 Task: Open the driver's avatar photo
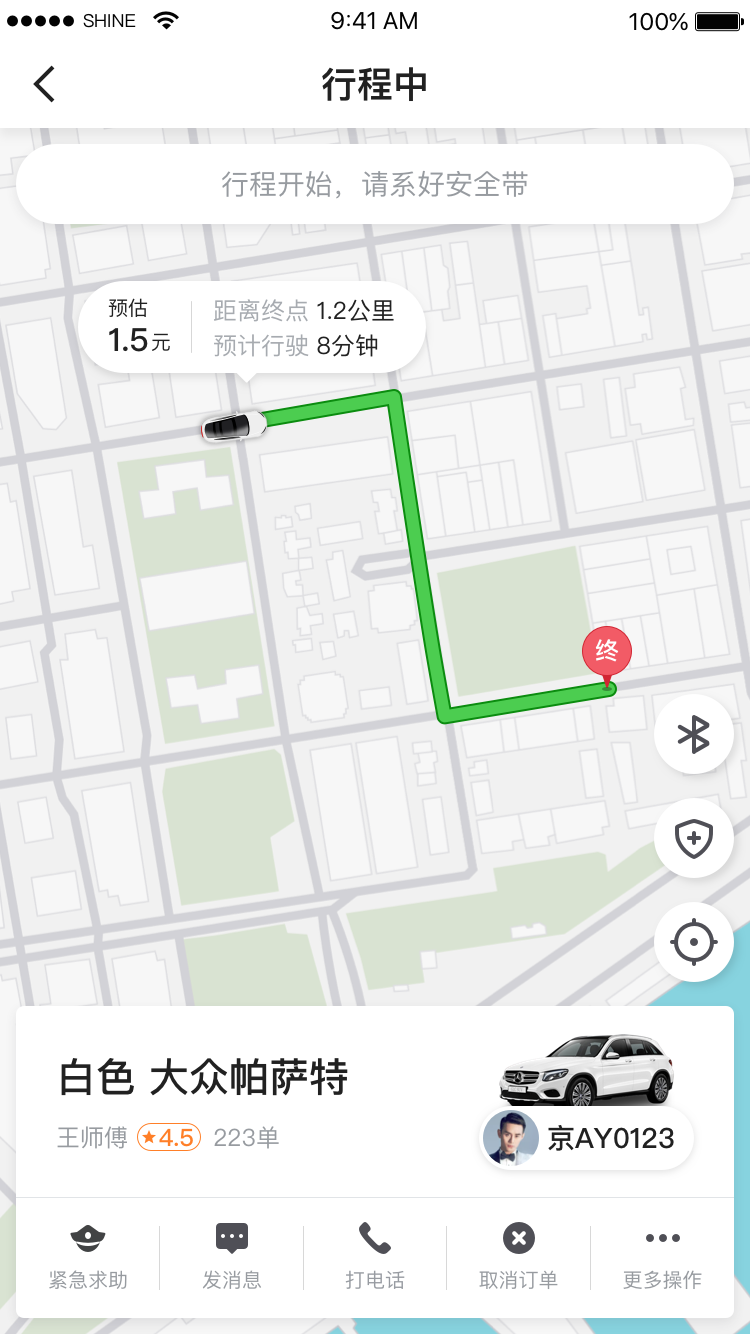(x=512, y=1137)
